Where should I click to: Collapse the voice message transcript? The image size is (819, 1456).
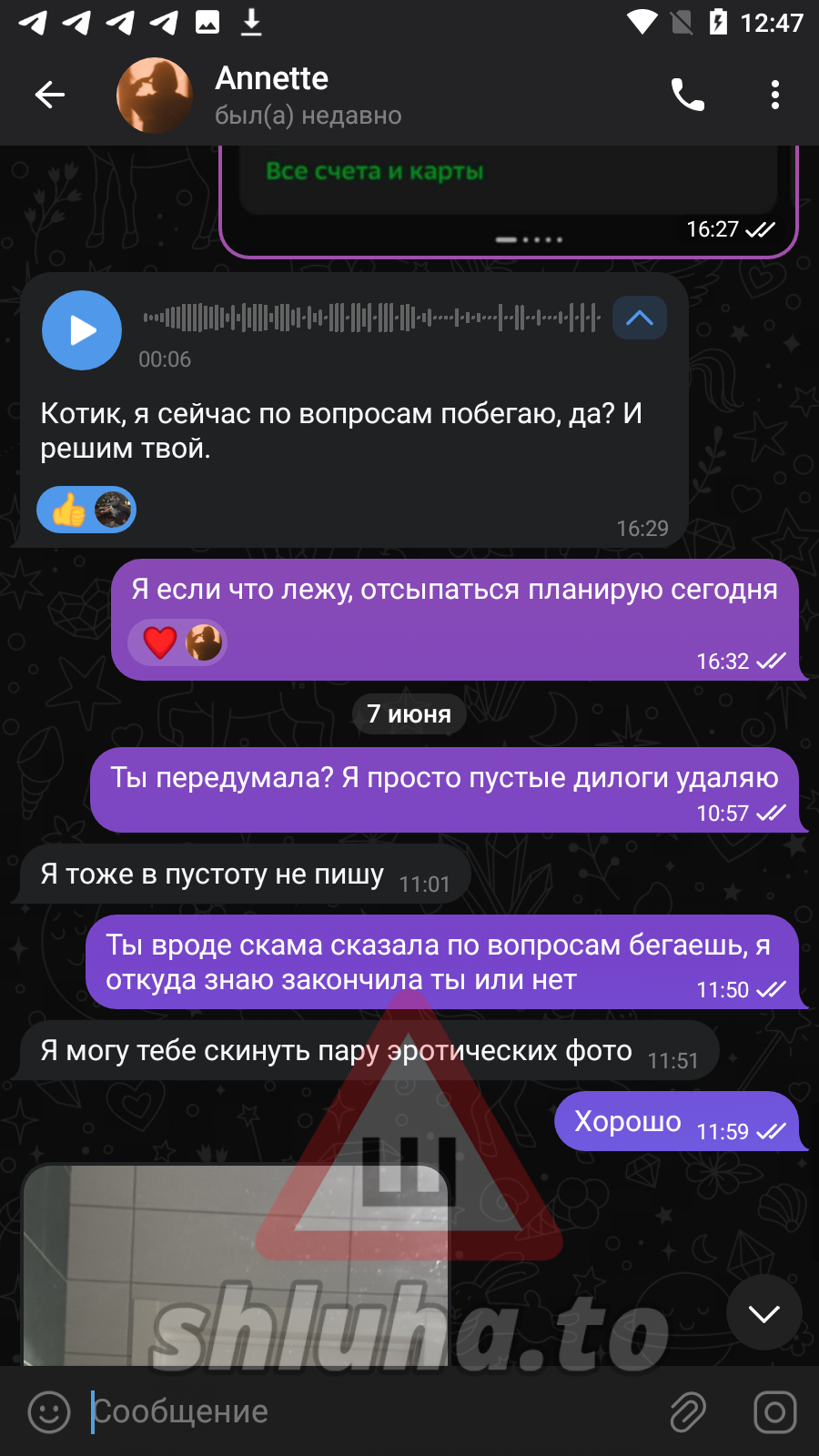tap(640, 318)
